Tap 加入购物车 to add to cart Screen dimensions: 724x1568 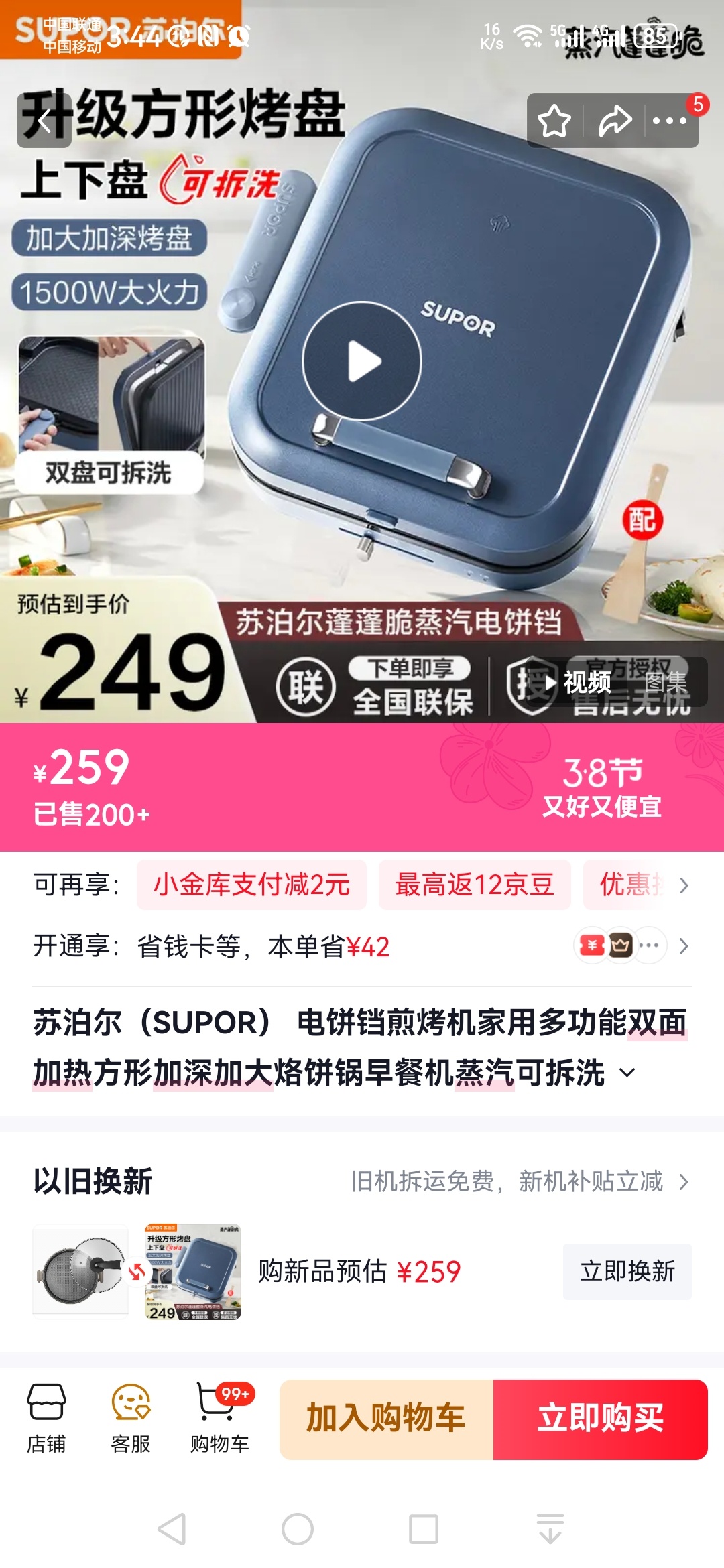[386, 1419]
